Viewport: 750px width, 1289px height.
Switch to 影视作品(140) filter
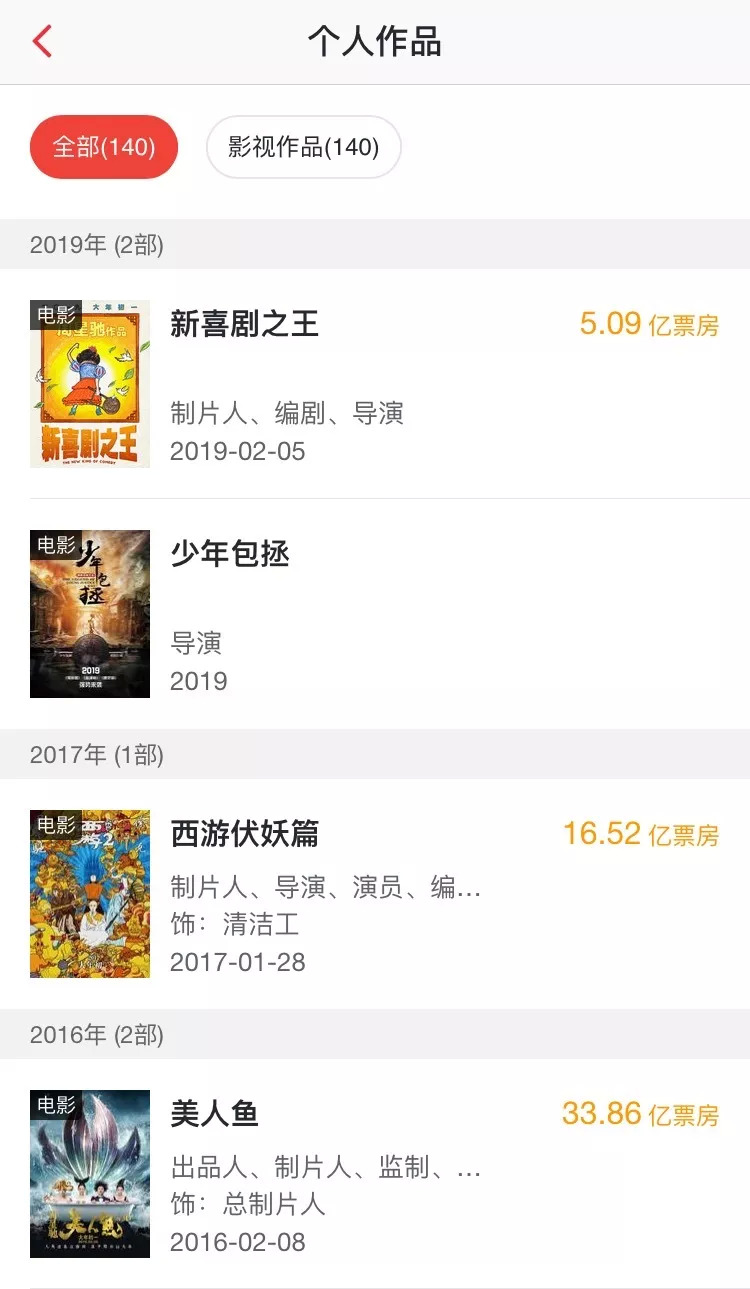303,147
